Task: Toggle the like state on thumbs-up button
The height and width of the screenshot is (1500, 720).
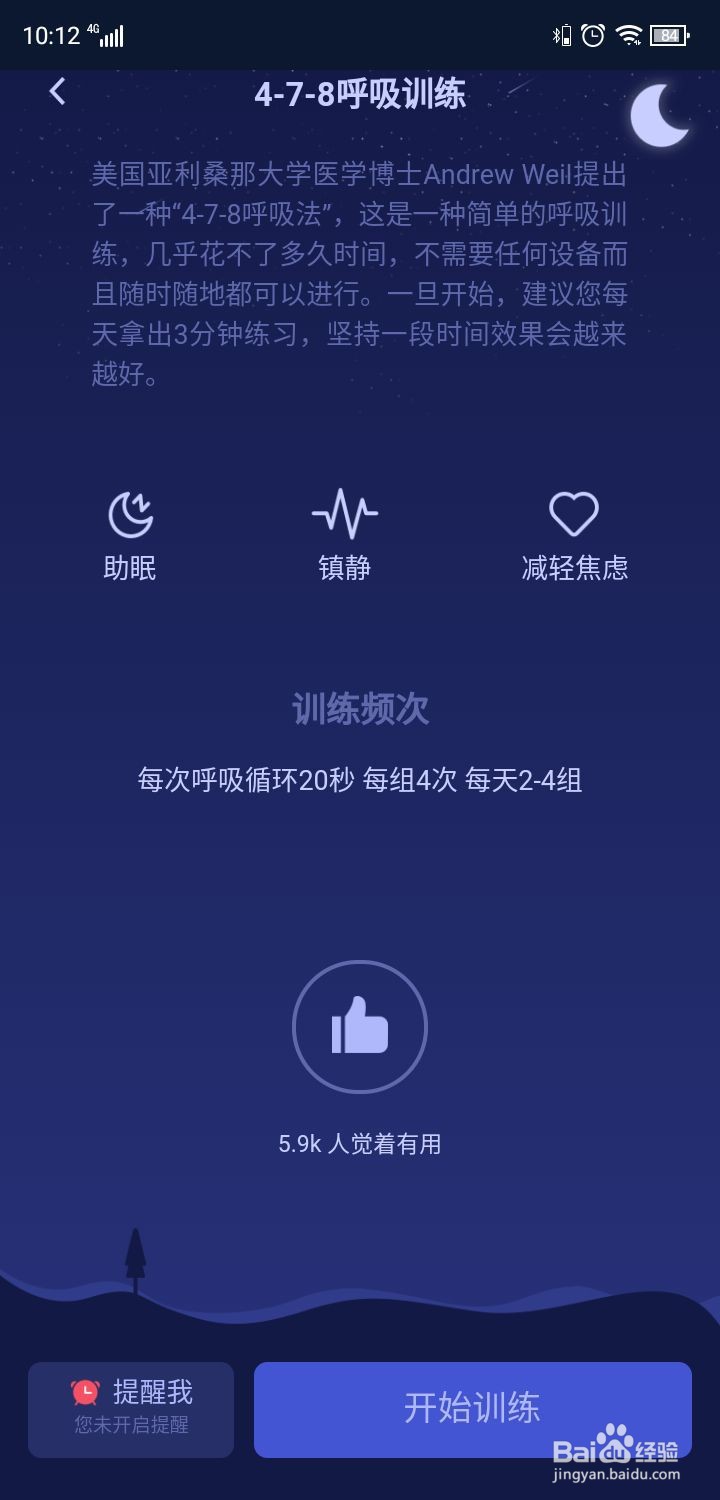Action: [360, 1026]
